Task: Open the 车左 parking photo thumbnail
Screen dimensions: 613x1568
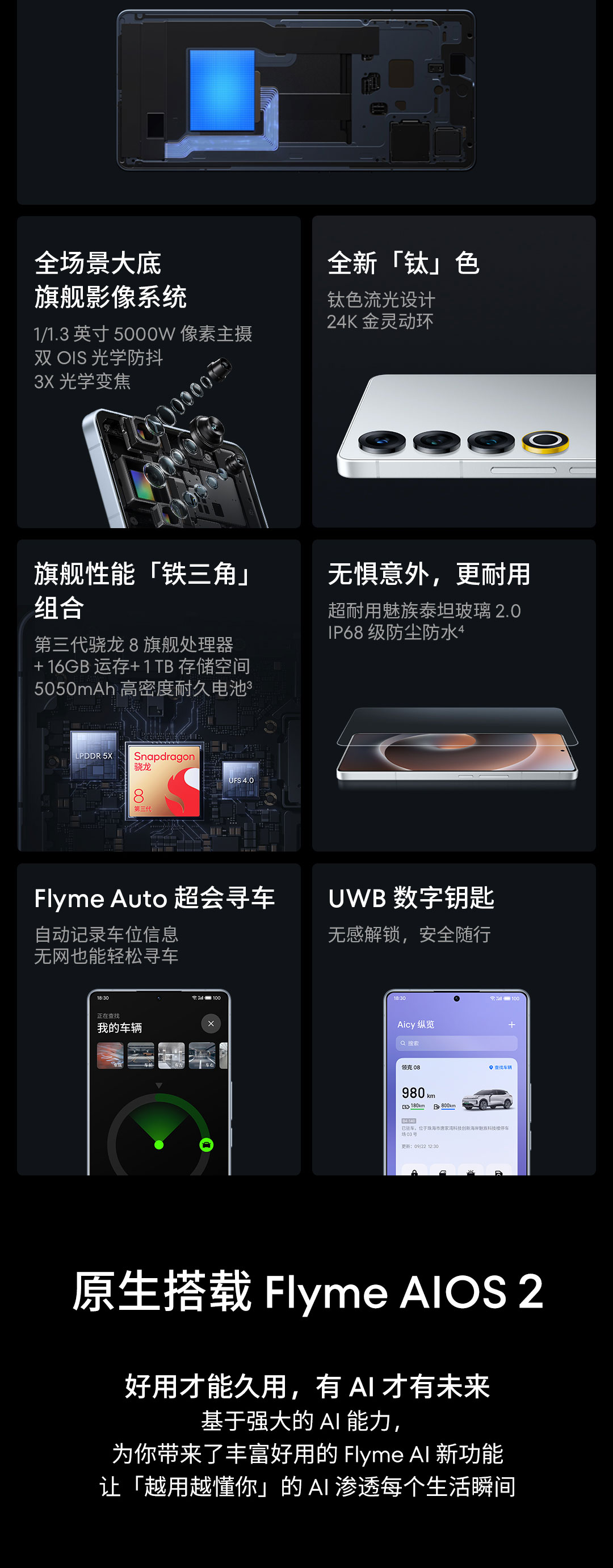Action: (171, 1056)
